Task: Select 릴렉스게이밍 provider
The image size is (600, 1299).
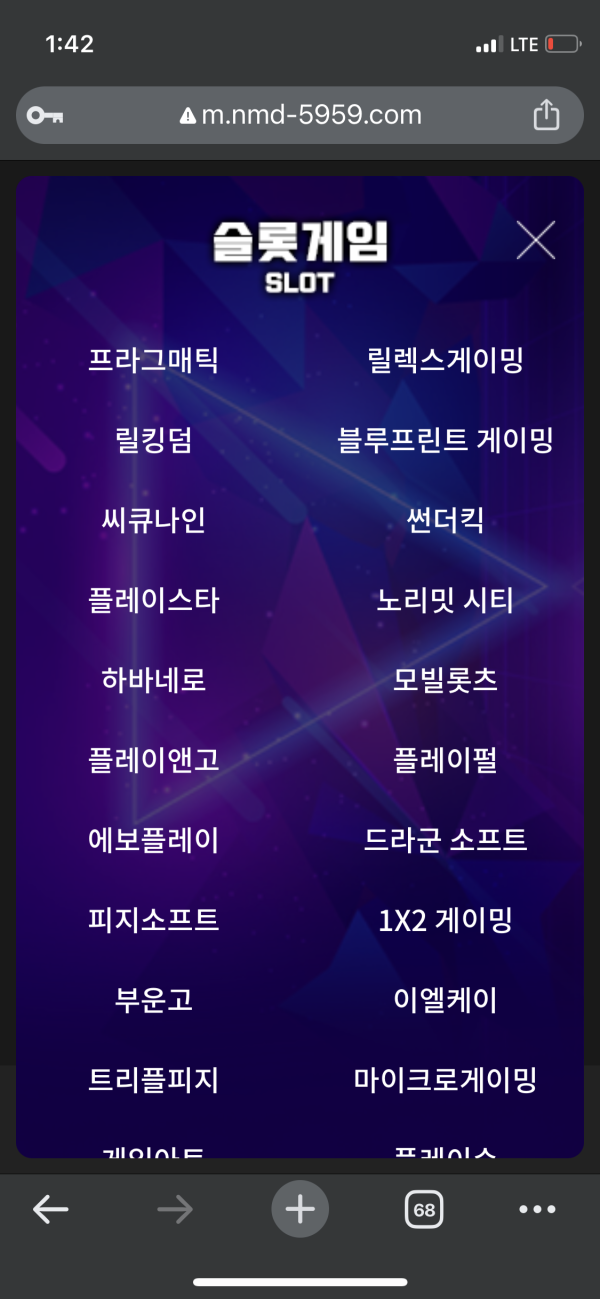Action: 446,360
